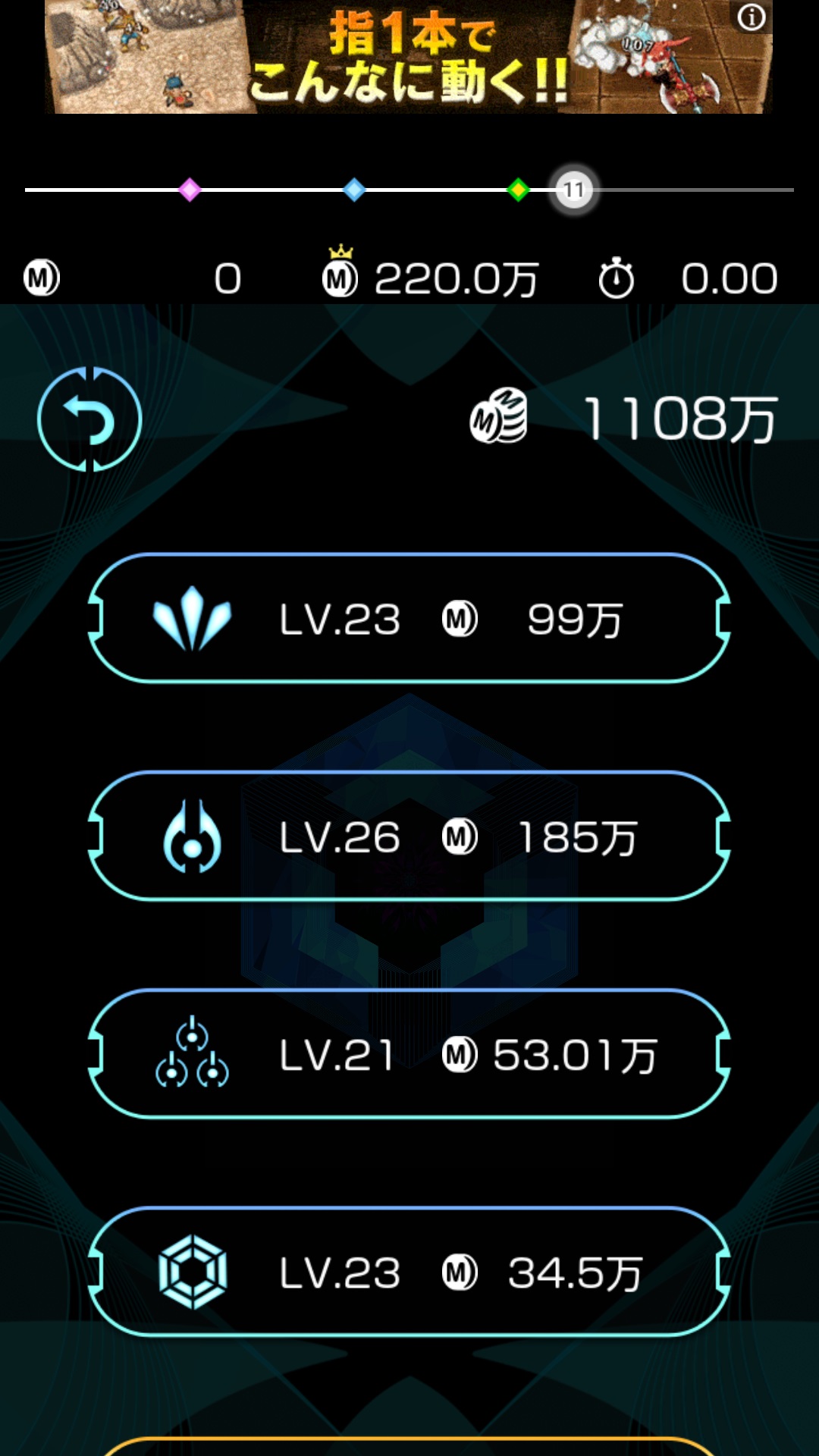The width and height of the screenshot is (819, 1456).
Task: Buy the LV.26 upgrade costing 185万
Action: click(409, 836)
